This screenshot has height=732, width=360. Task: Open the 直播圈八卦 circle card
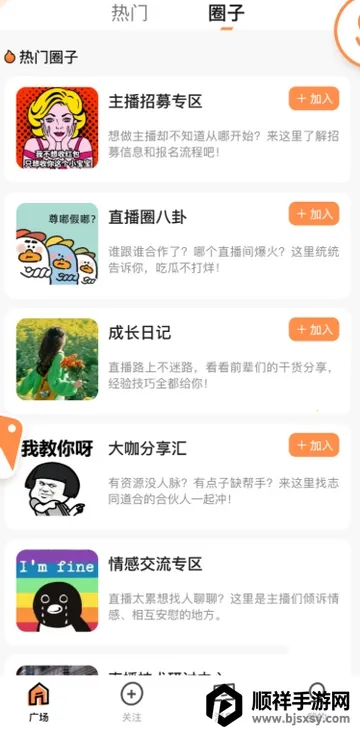point(177,245)
